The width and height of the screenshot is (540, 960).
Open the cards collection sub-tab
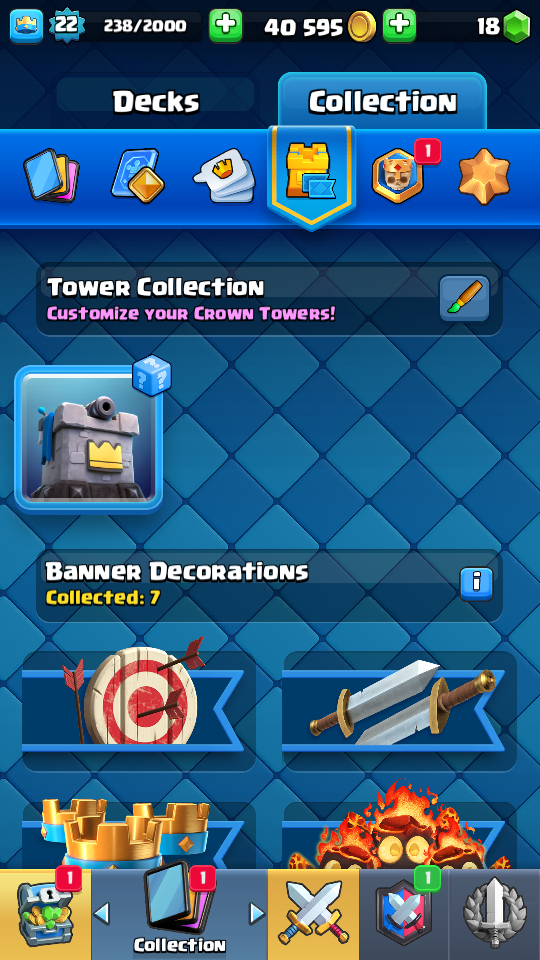51,176
